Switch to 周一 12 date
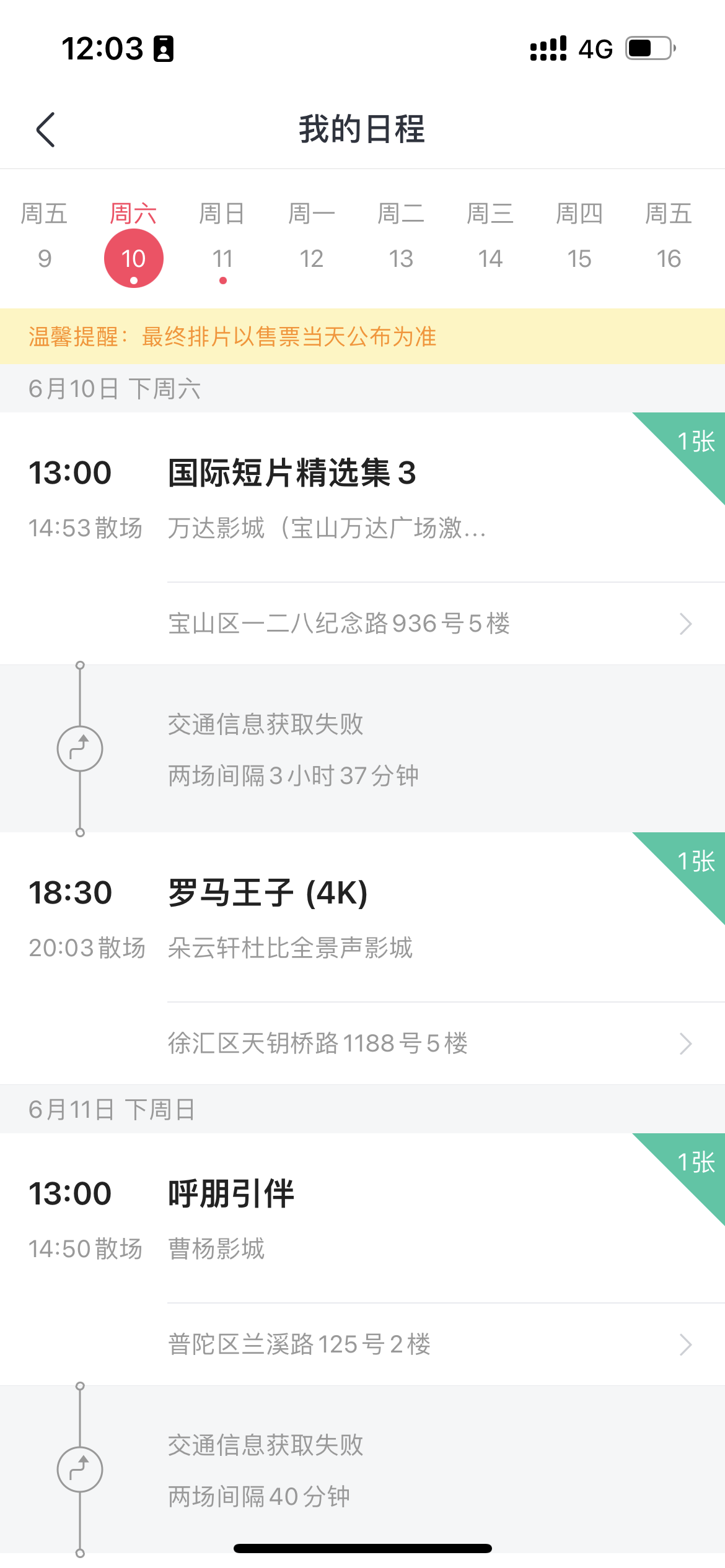The image size is (725, 1568). tap(312, 237)
